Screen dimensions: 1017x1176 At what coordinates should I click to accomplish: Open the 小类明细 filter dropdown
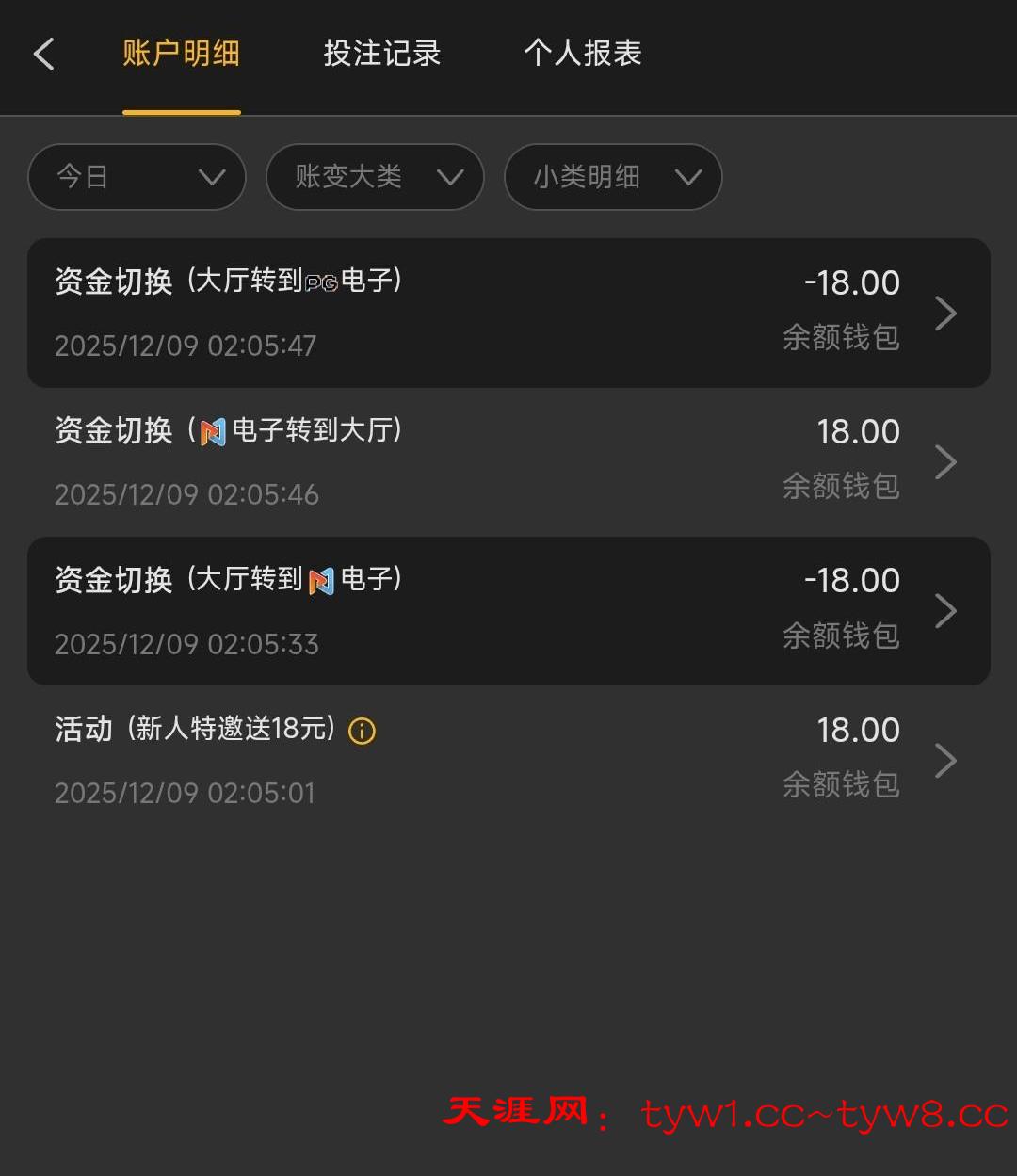613,177
